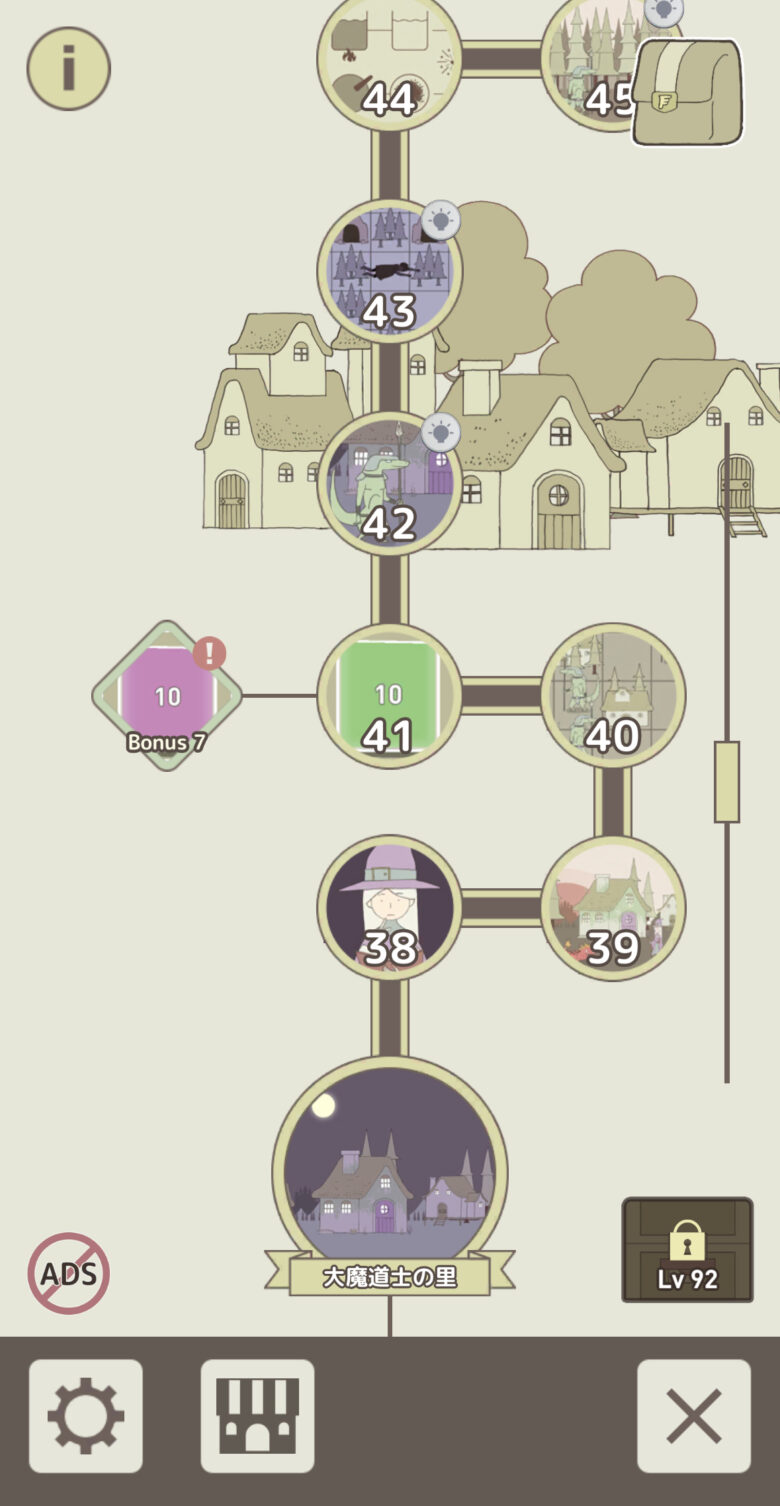Open the info button
This screenshot has height=1506, width=780.
[68, 69]
